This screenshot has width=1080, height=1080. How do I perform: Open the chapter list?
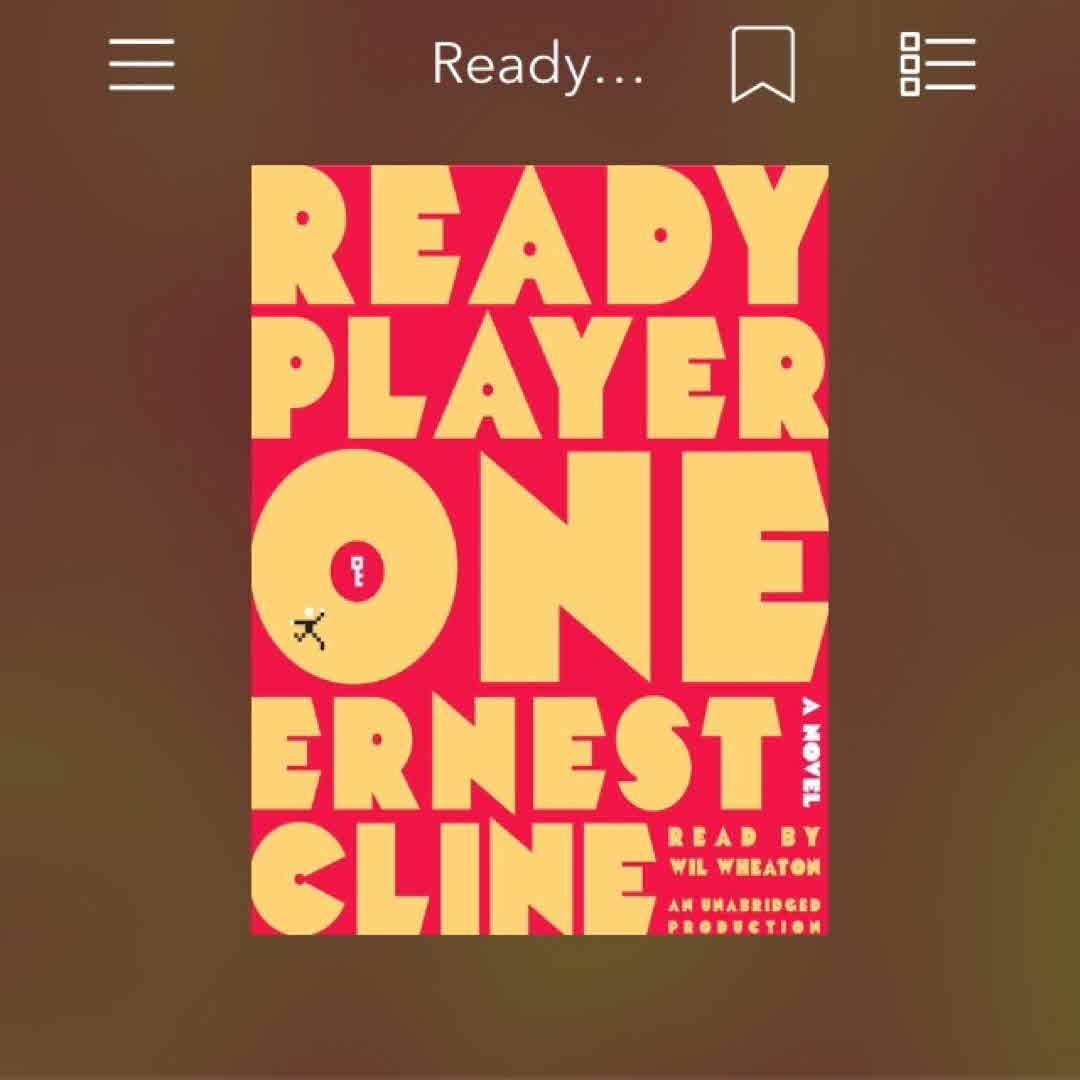click(937, 65)
